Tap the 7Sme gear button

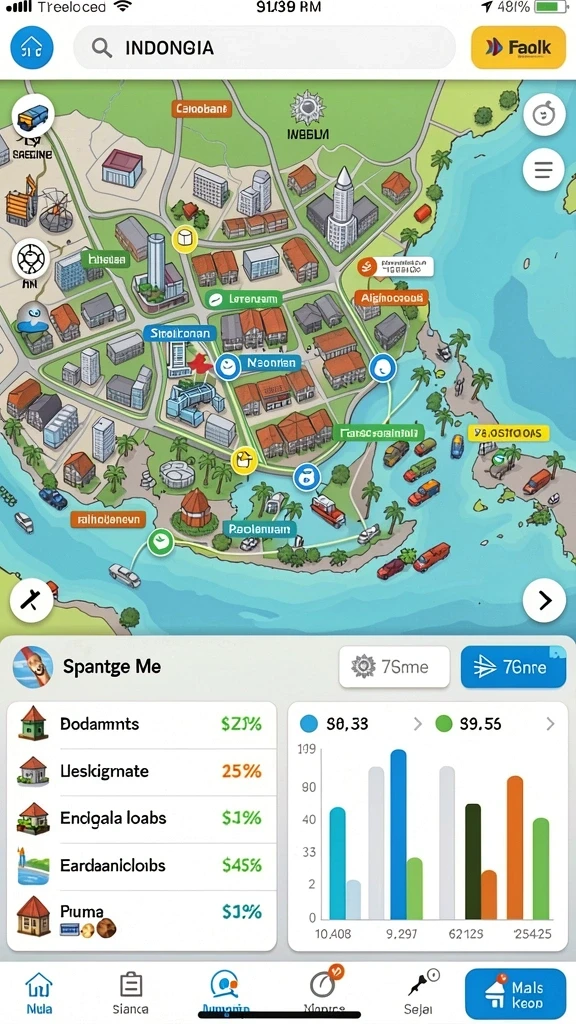point(394,667)
